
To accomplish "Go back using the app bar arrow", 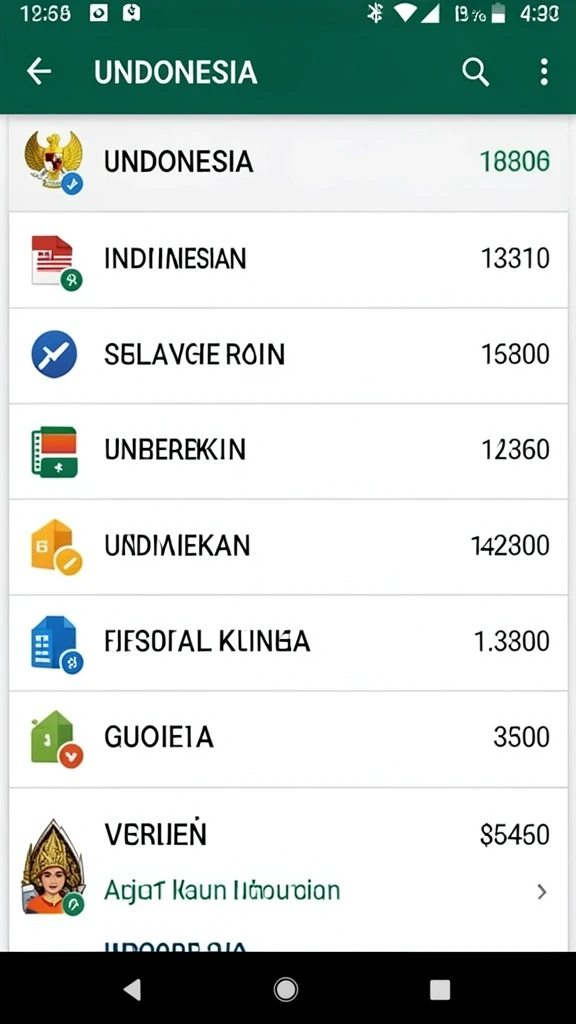I will [39, 71].
